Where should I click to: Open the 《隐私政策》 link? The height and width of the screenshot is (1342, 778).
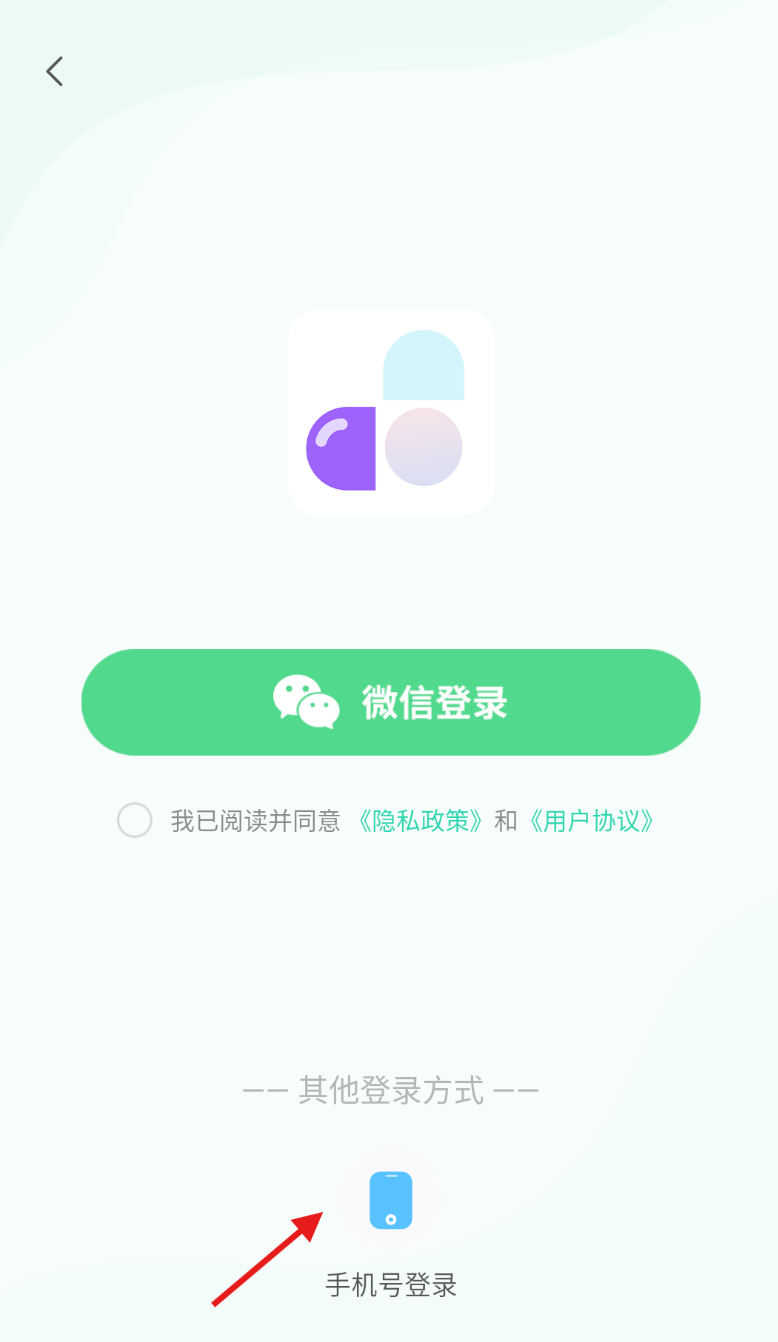[x=420, y=821]
